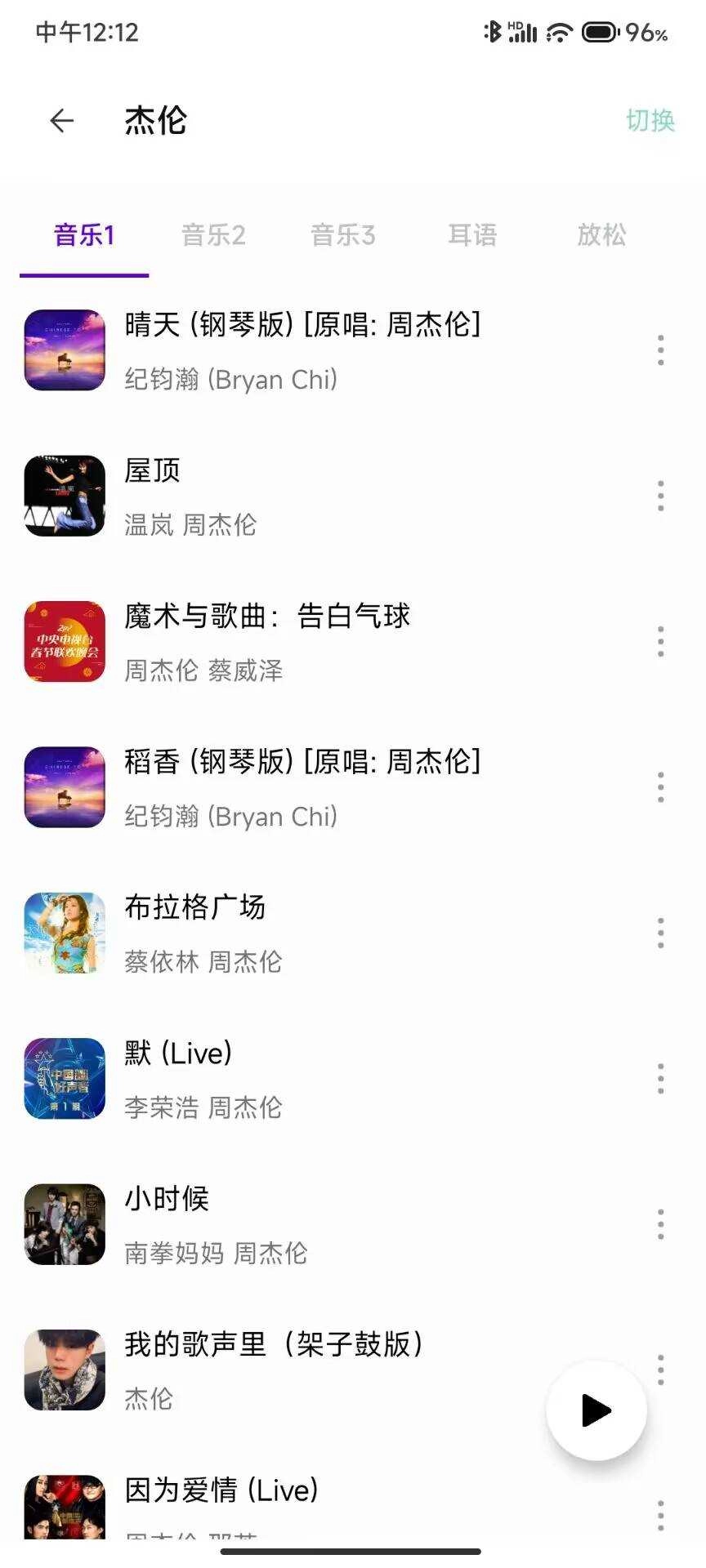Open options menu for 因为爱情 (Live)
The width and height of the screenshot is (706, 1568).
660,1515
